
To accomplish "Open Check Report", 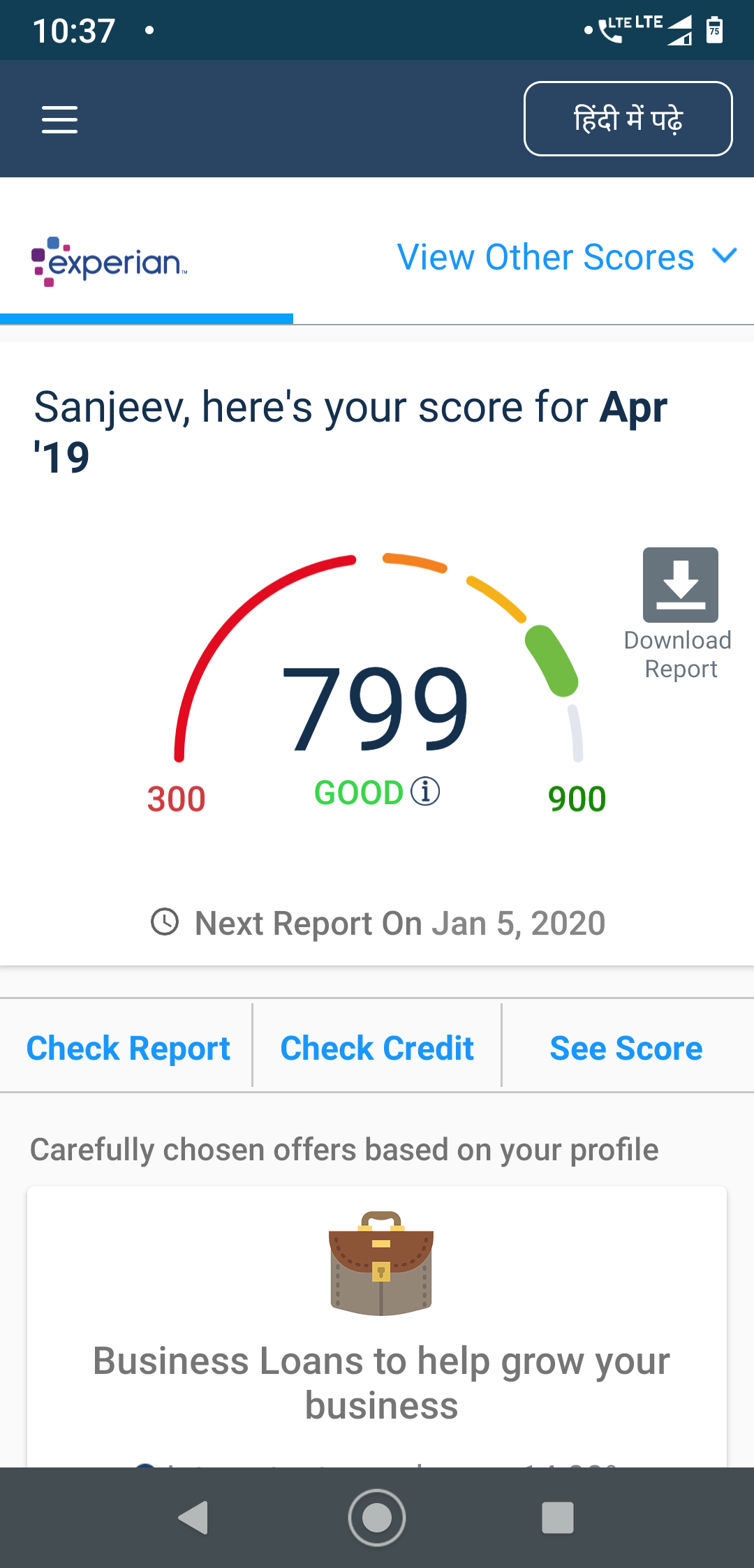I will (128, 1048).
